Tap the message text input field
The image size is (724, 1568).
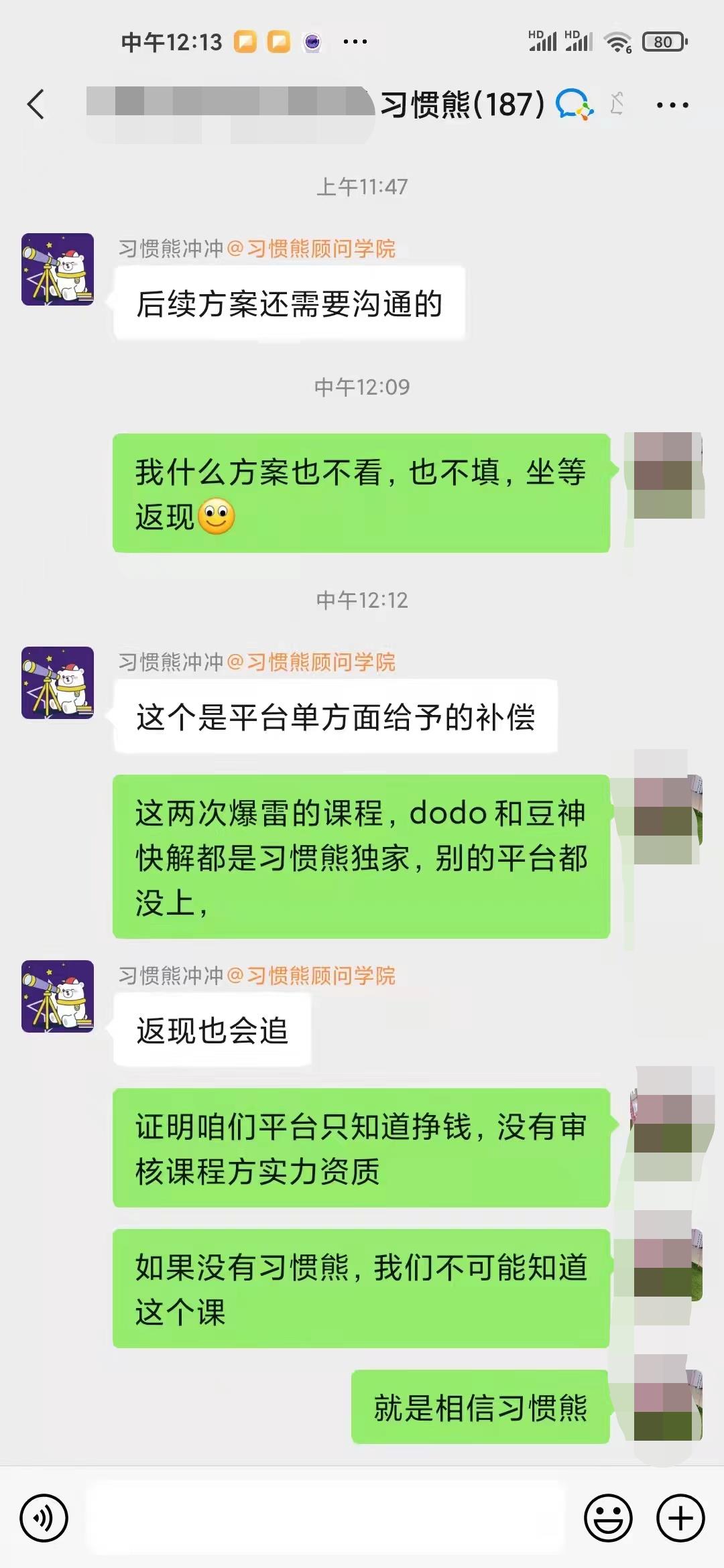(327, 1518)
